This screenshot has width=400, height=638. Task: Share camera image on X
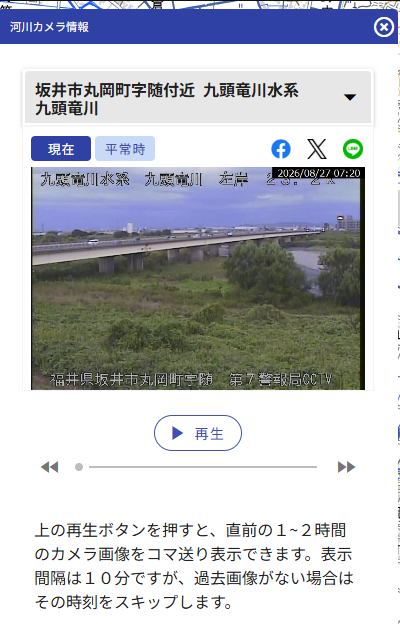[x=317, y=149]
